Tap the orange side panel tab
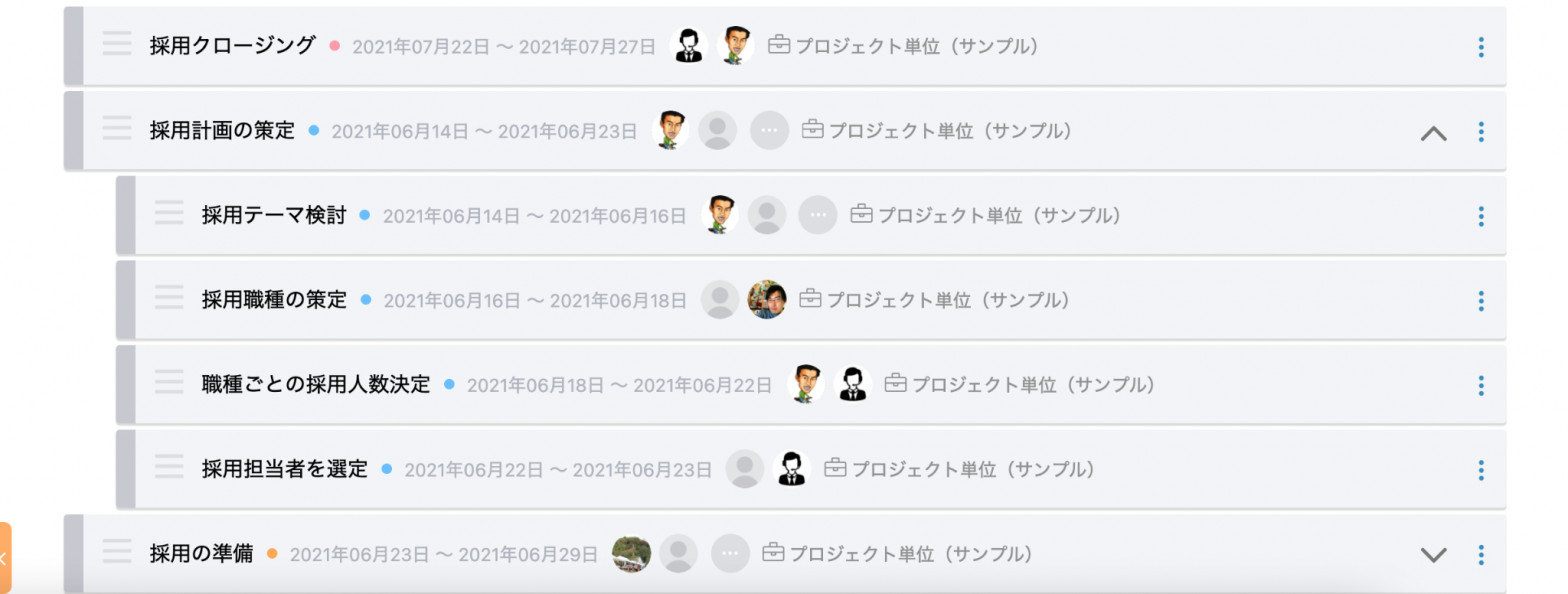The width and height of the screenshot is (1568, 594). tap(5, 558)
